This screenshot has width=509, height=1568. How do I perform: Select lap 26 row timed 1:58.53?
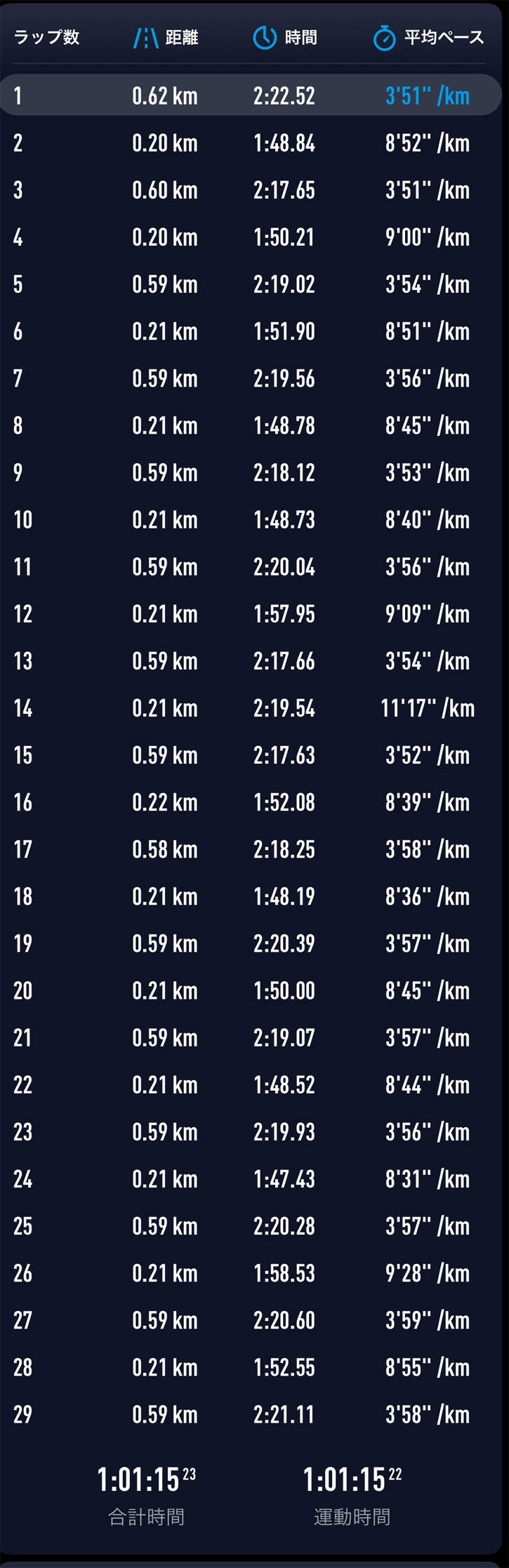pos(251,1273)
